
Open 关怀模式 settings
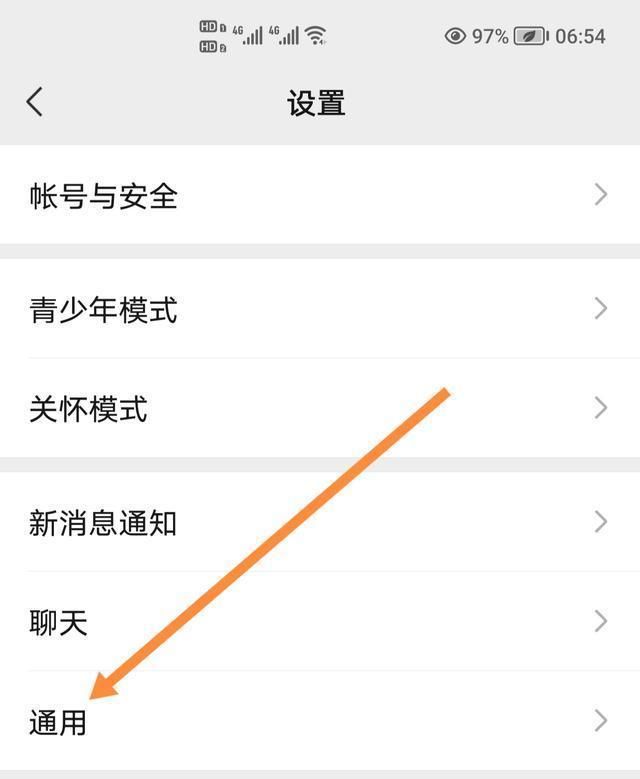pyautogui.click(x=320, y=408)
